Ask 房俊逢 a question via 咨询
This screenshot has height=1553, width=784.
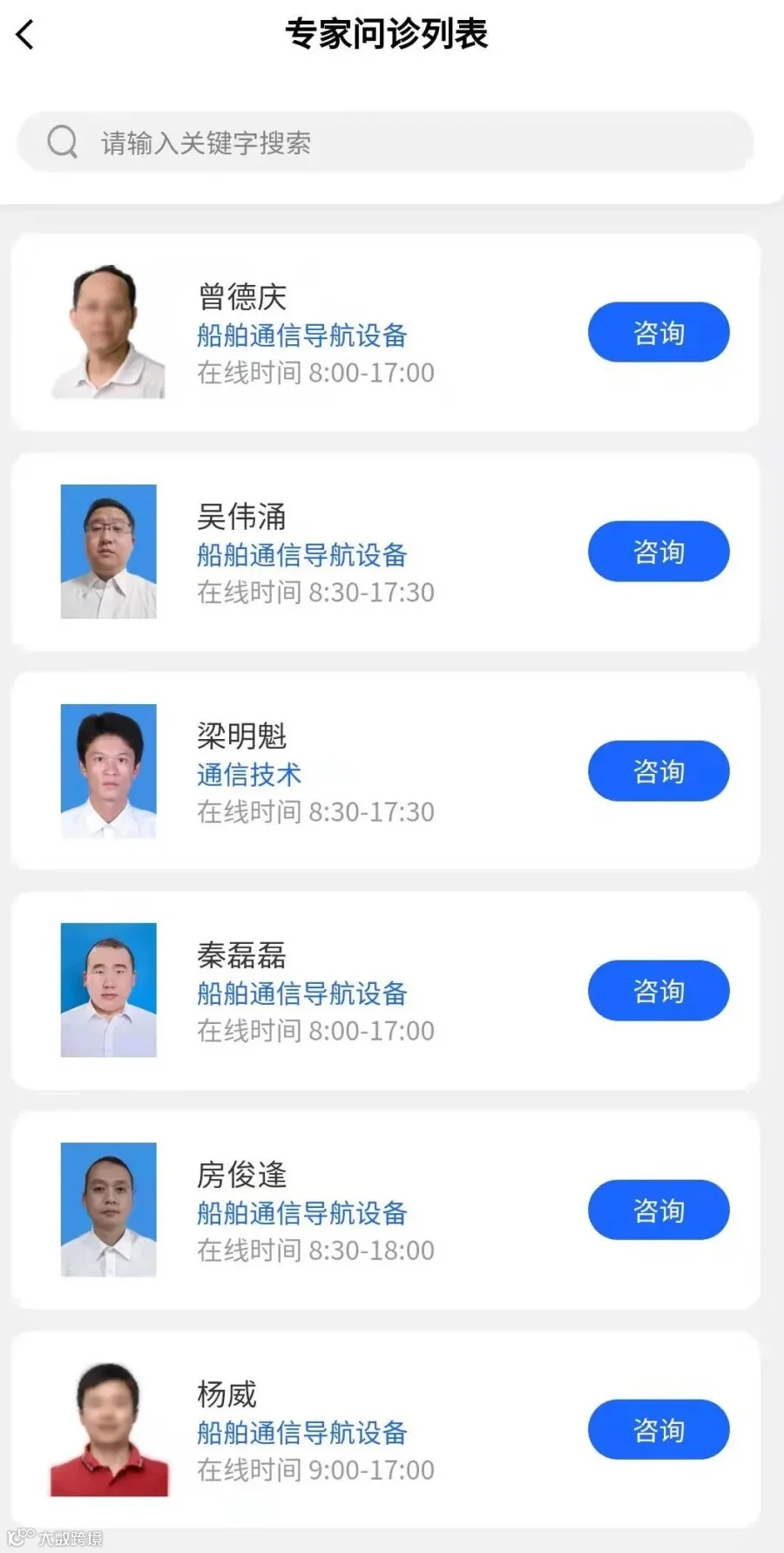pos(658,1211)
